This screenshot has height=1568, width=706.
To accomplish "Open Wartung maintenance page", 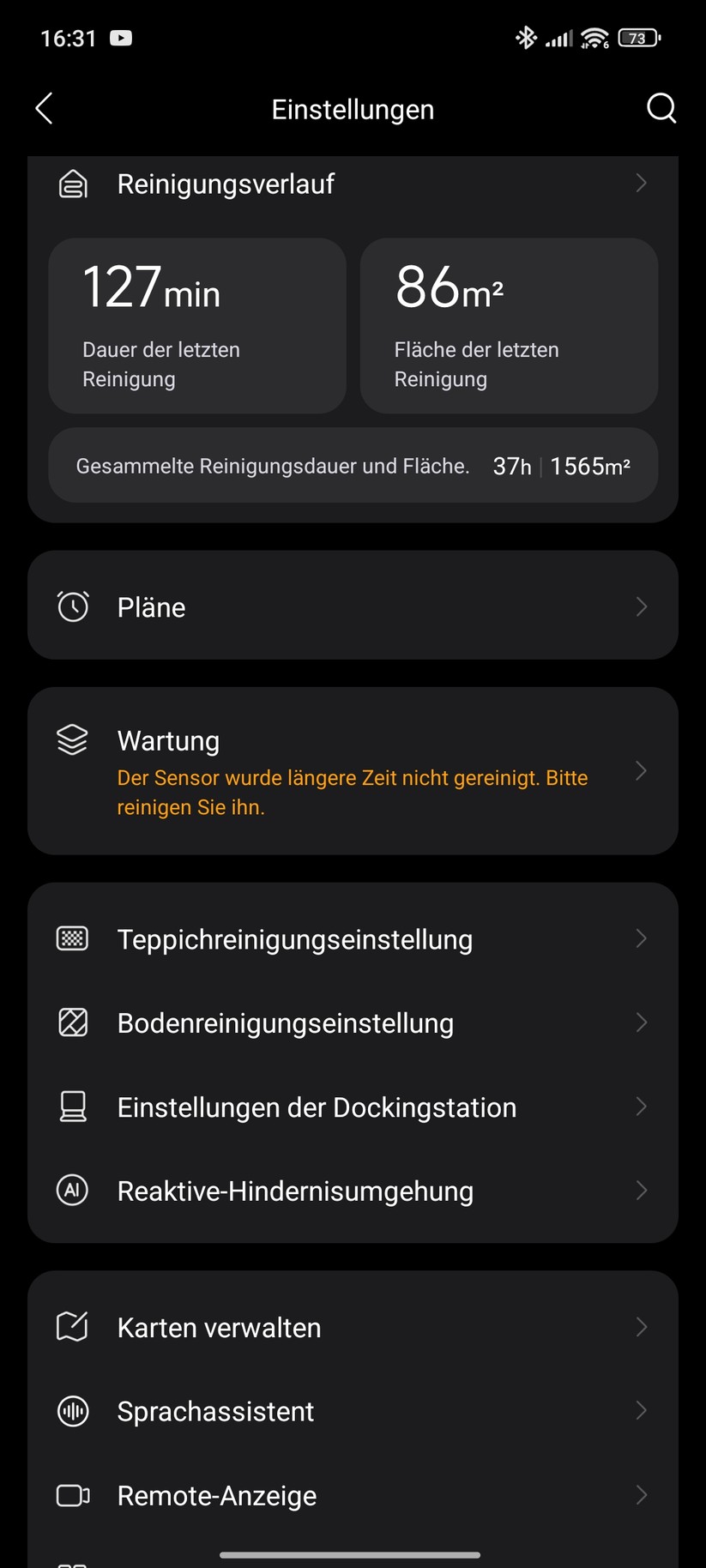I will tap(352, 770).
